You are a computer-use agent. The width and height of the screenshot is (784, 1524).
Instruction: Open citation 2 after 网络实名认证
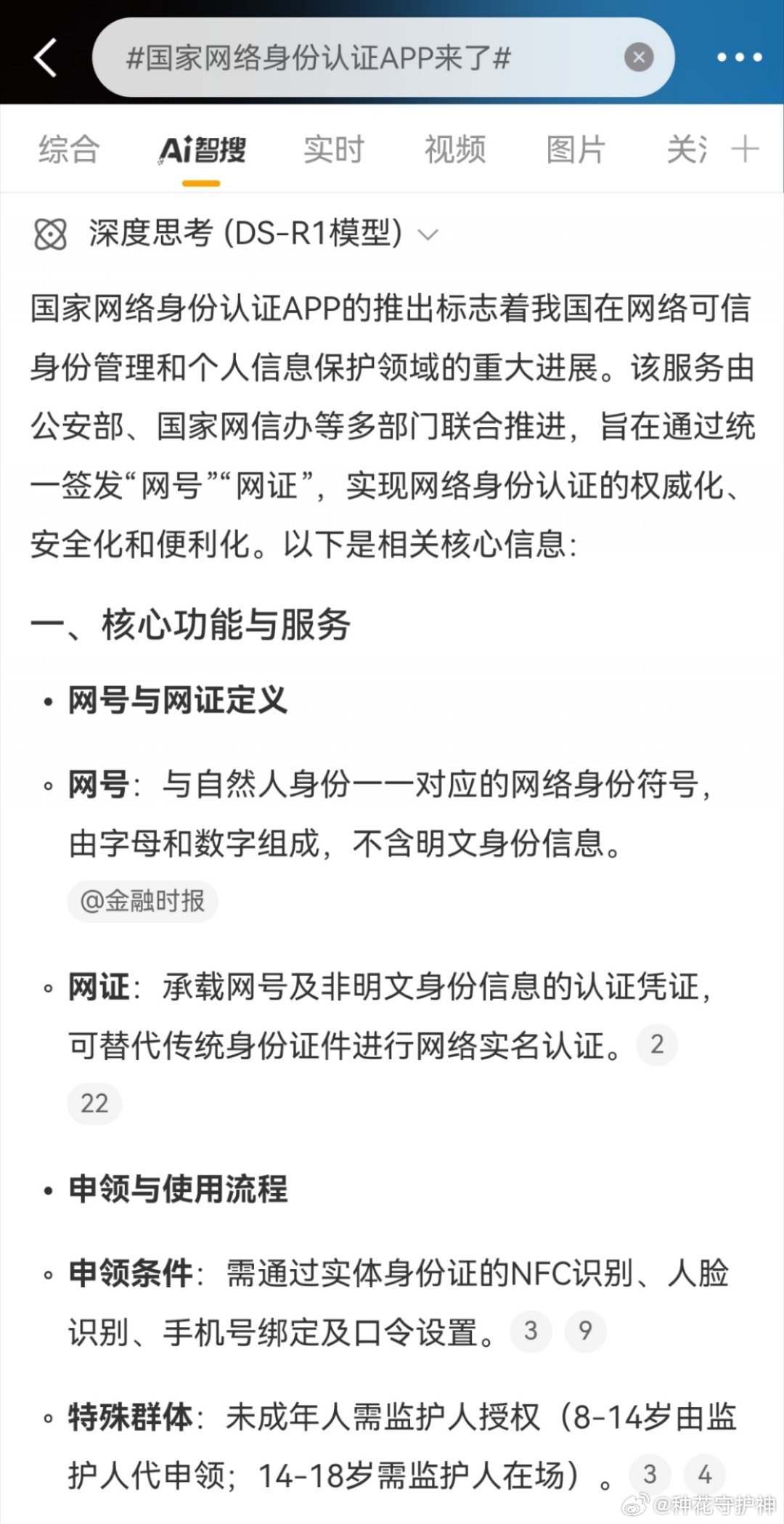[657, 1045]
